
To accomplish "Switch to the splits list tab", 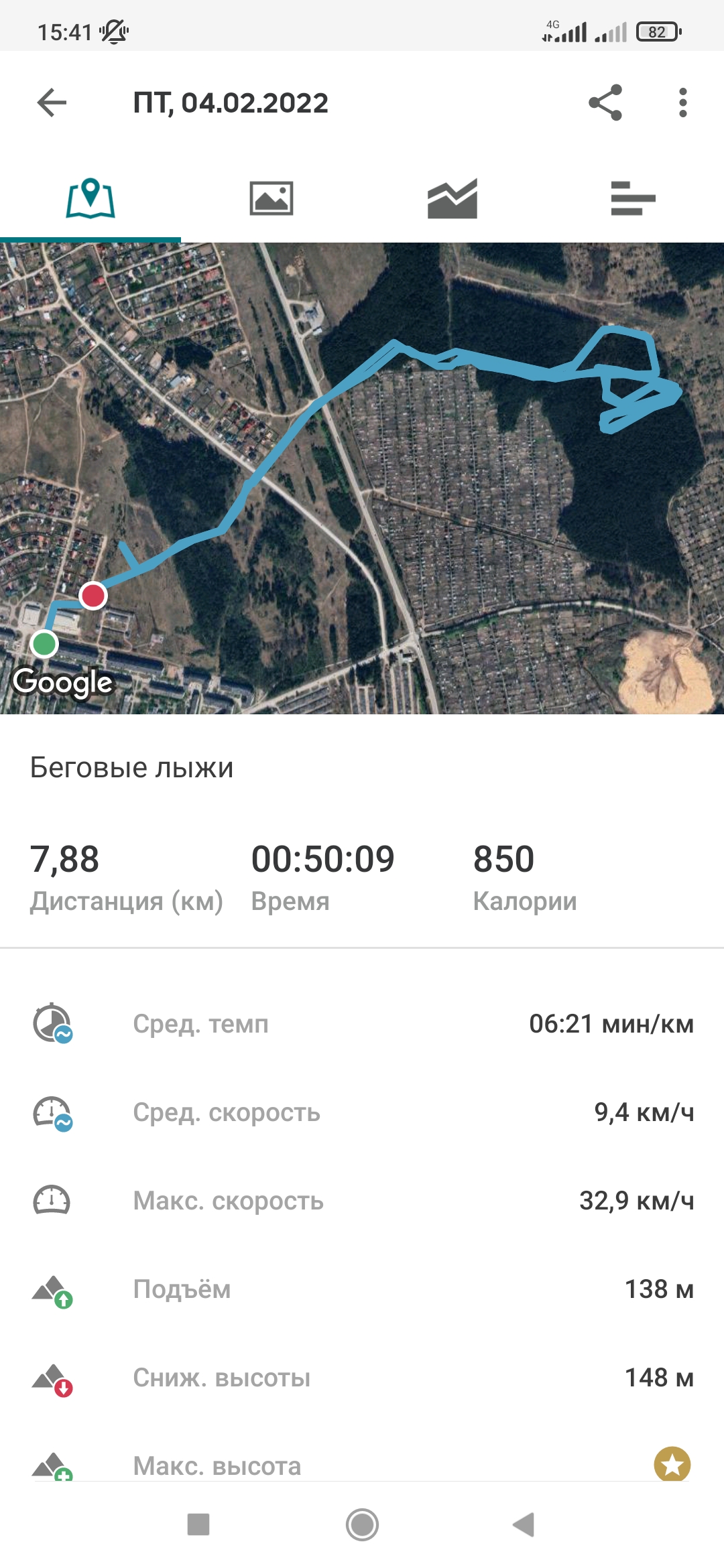I will coord(633,198).
